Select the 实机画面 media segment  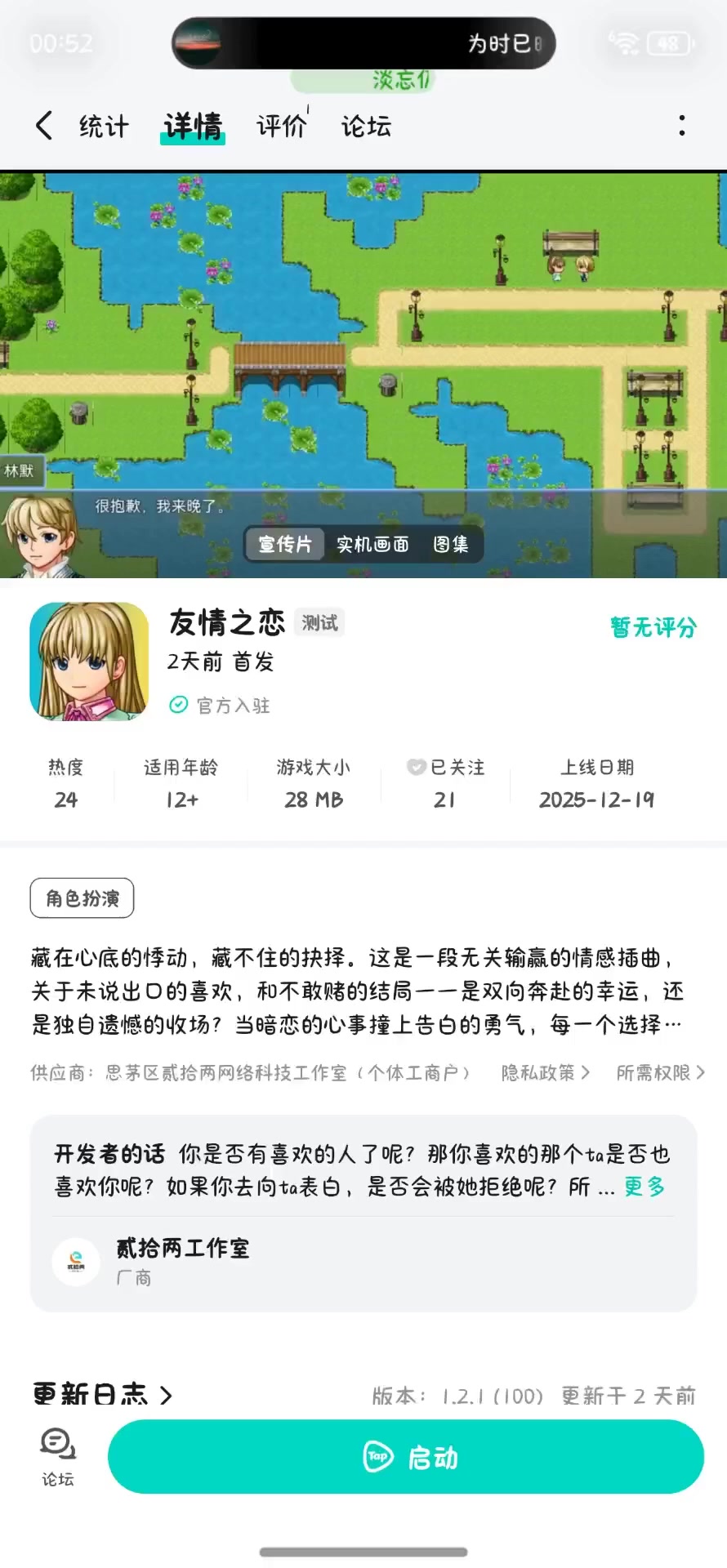click(x=372, y=545)
